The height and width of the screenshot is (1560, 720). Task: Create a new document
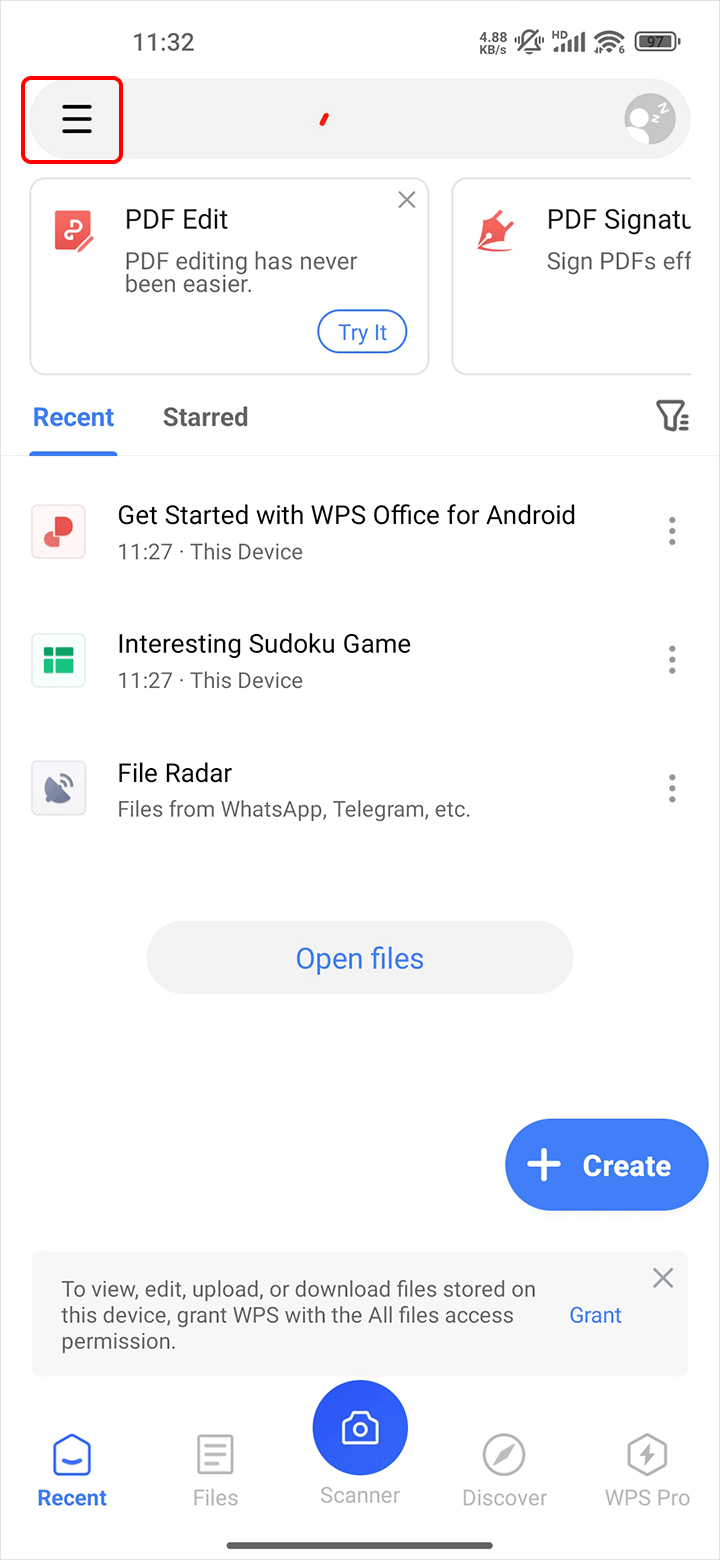click(607, 1165)
